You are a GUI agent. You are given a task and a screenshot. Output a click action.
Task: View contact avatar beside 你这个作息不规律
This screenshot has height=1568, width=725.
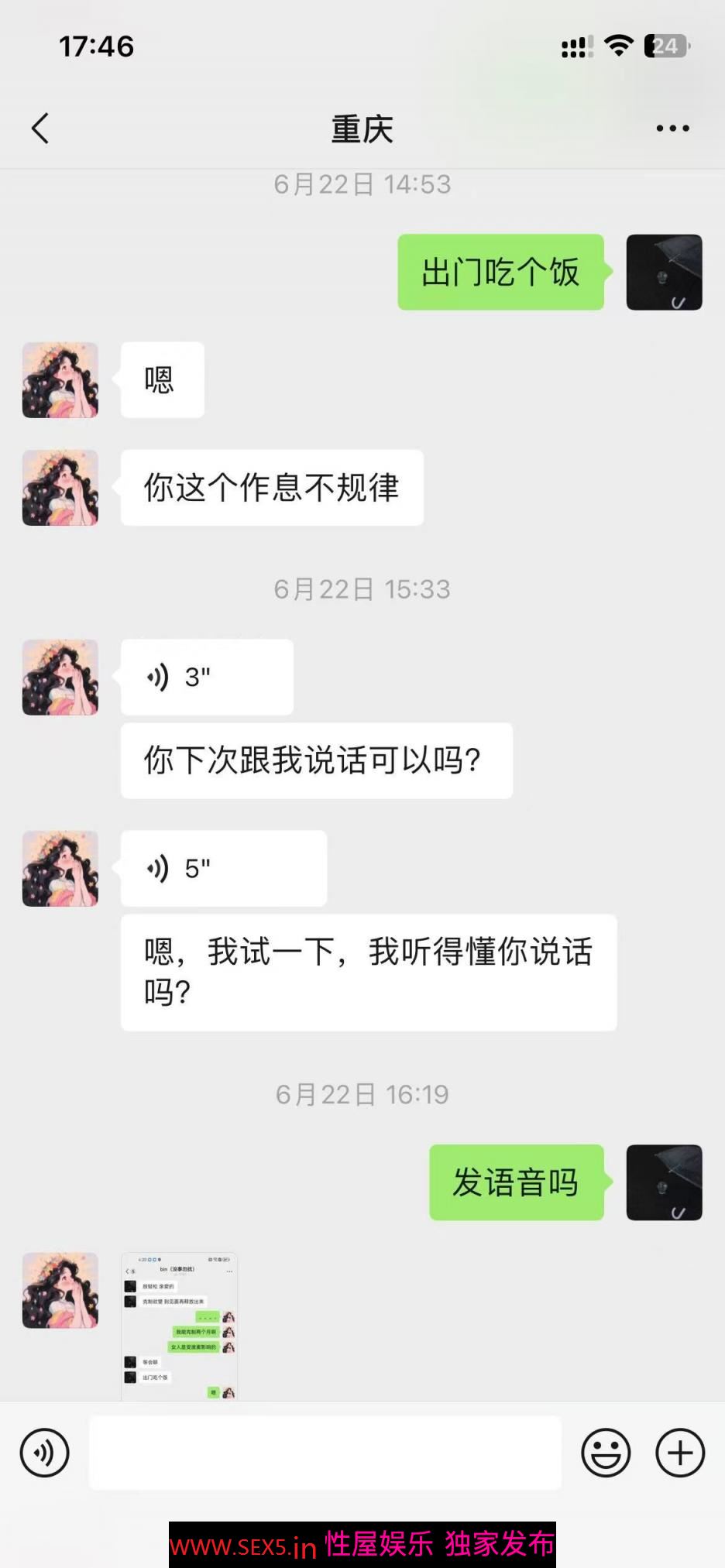pos(60,488)
